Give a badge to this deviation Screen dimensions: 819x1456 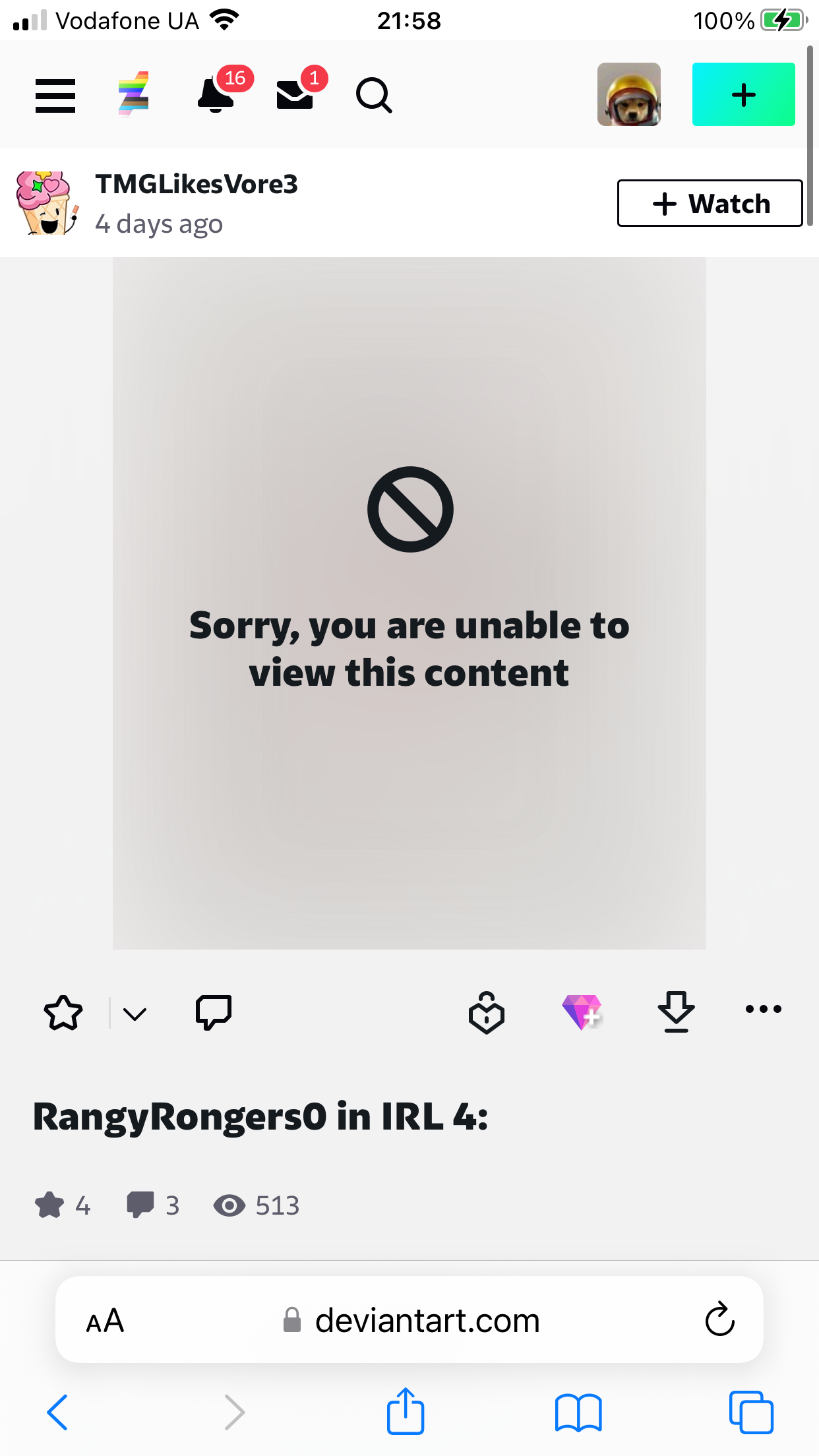487,1013
